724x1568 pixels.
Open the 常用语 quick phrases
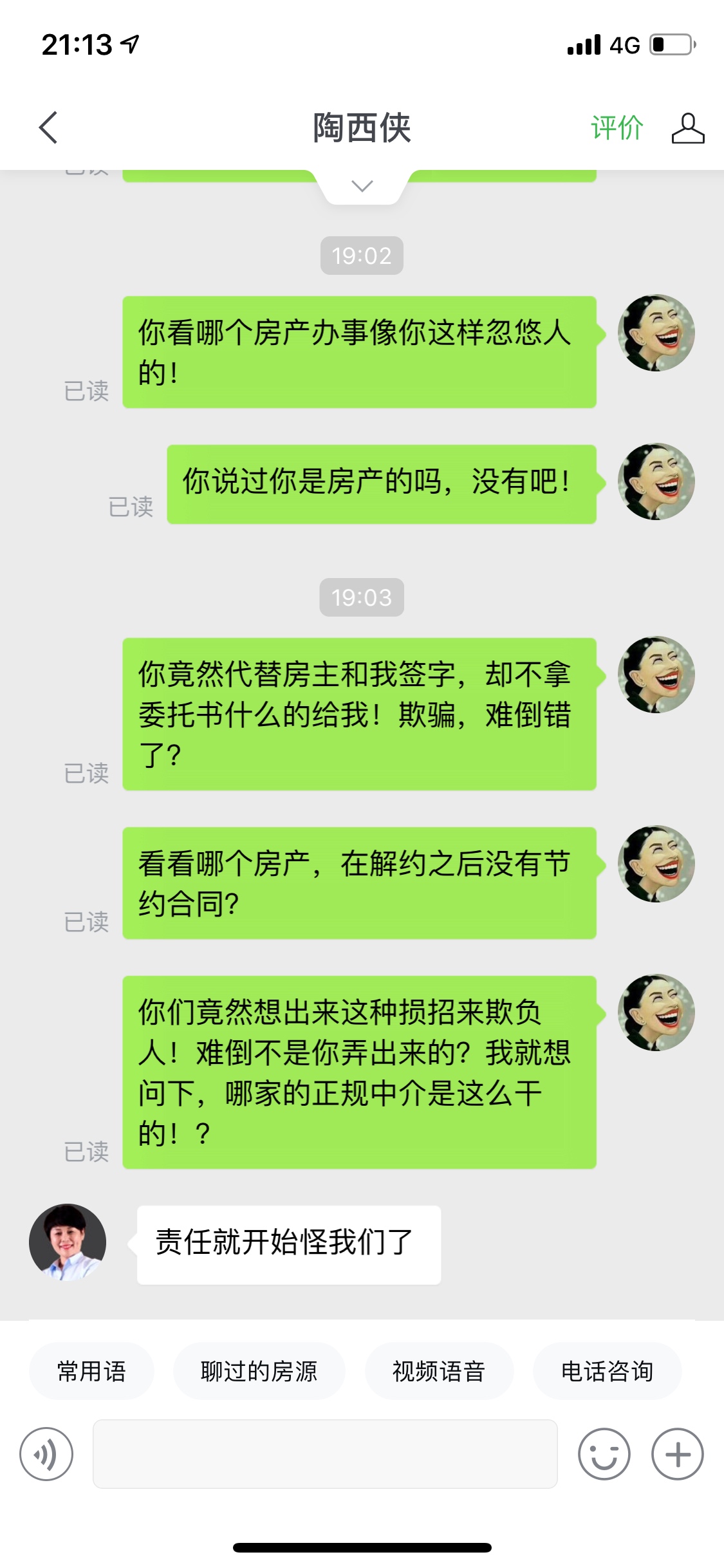coord(91,1371)
